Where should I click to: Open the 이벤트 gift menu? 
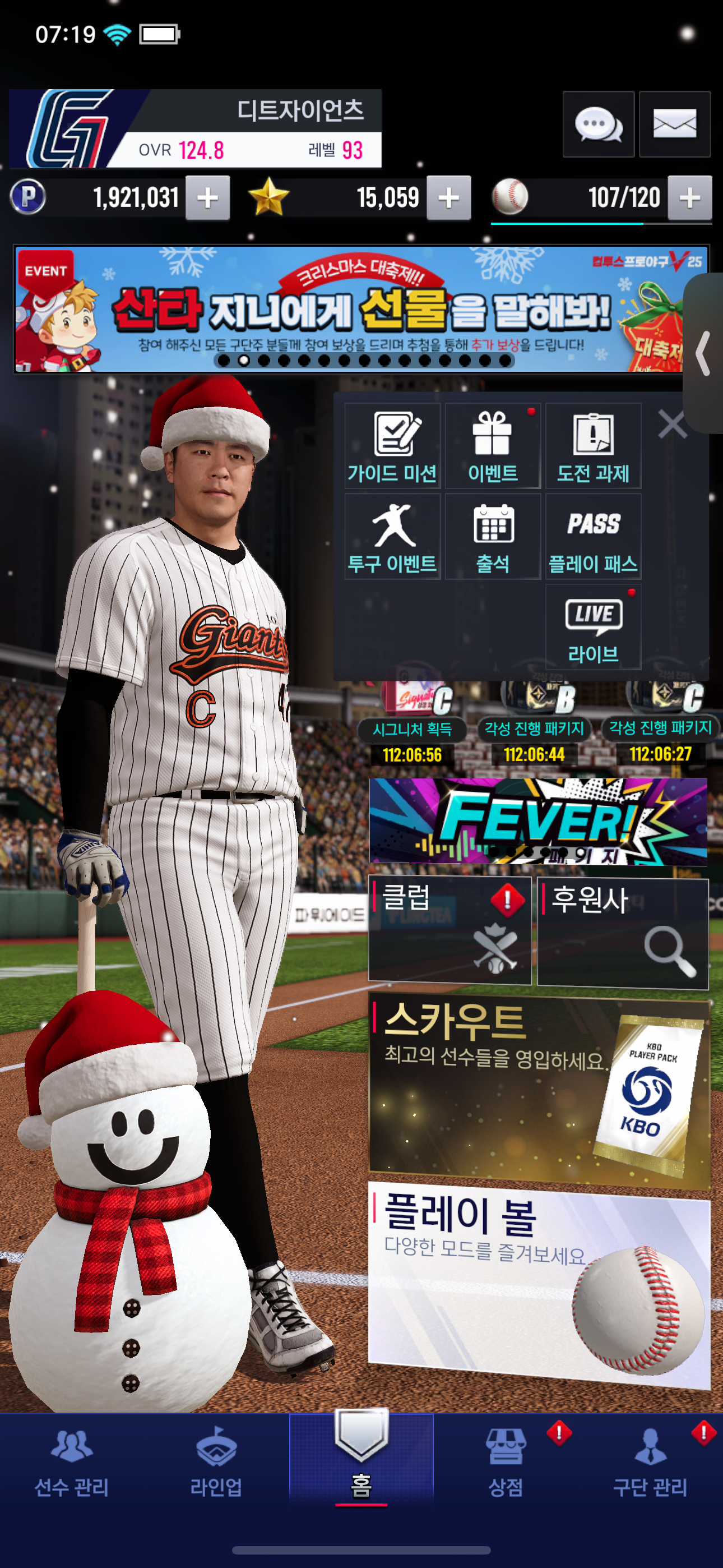(x=492, y=446)
